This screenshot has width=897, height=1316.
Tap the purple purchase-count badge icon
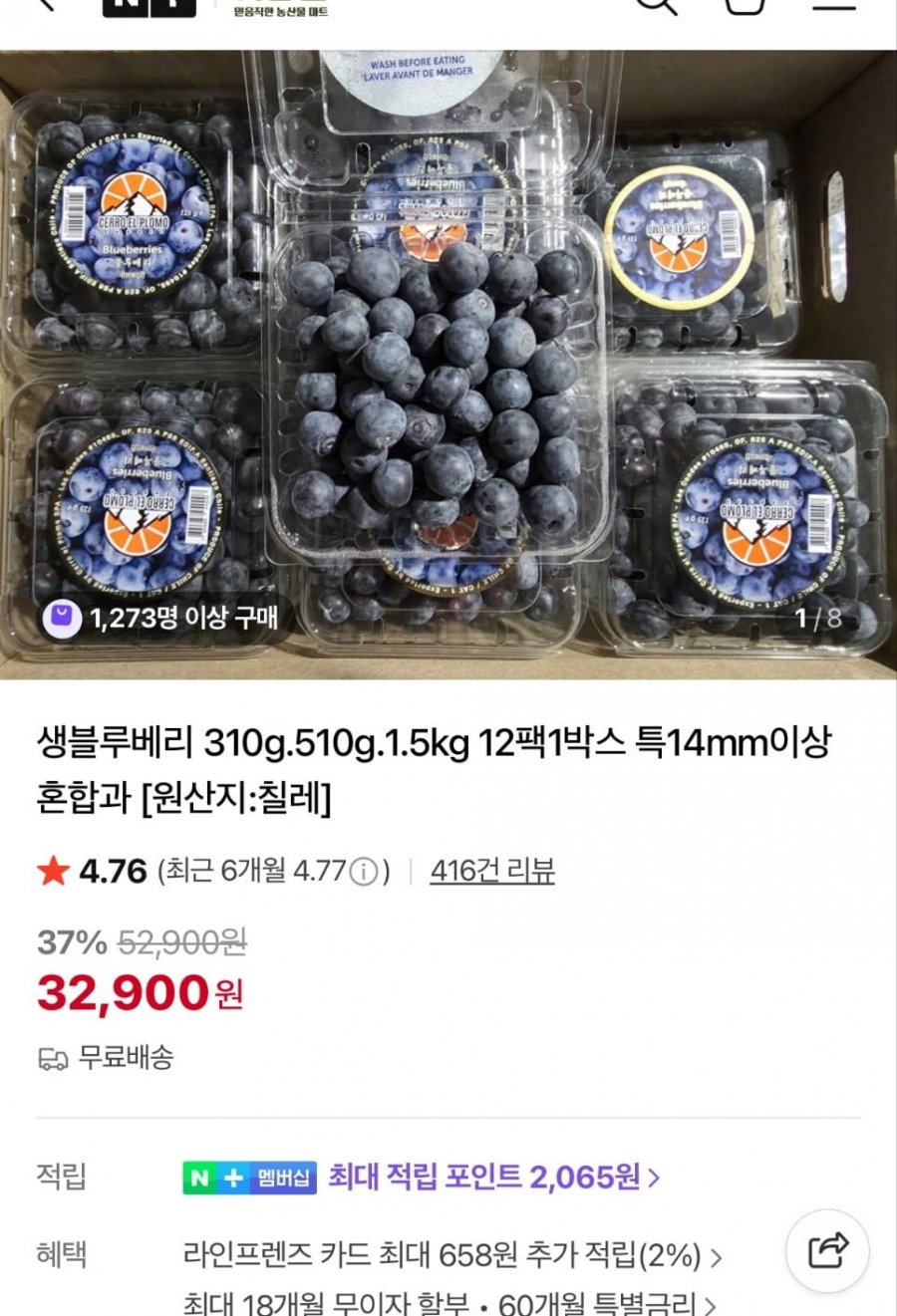(64, 617)
